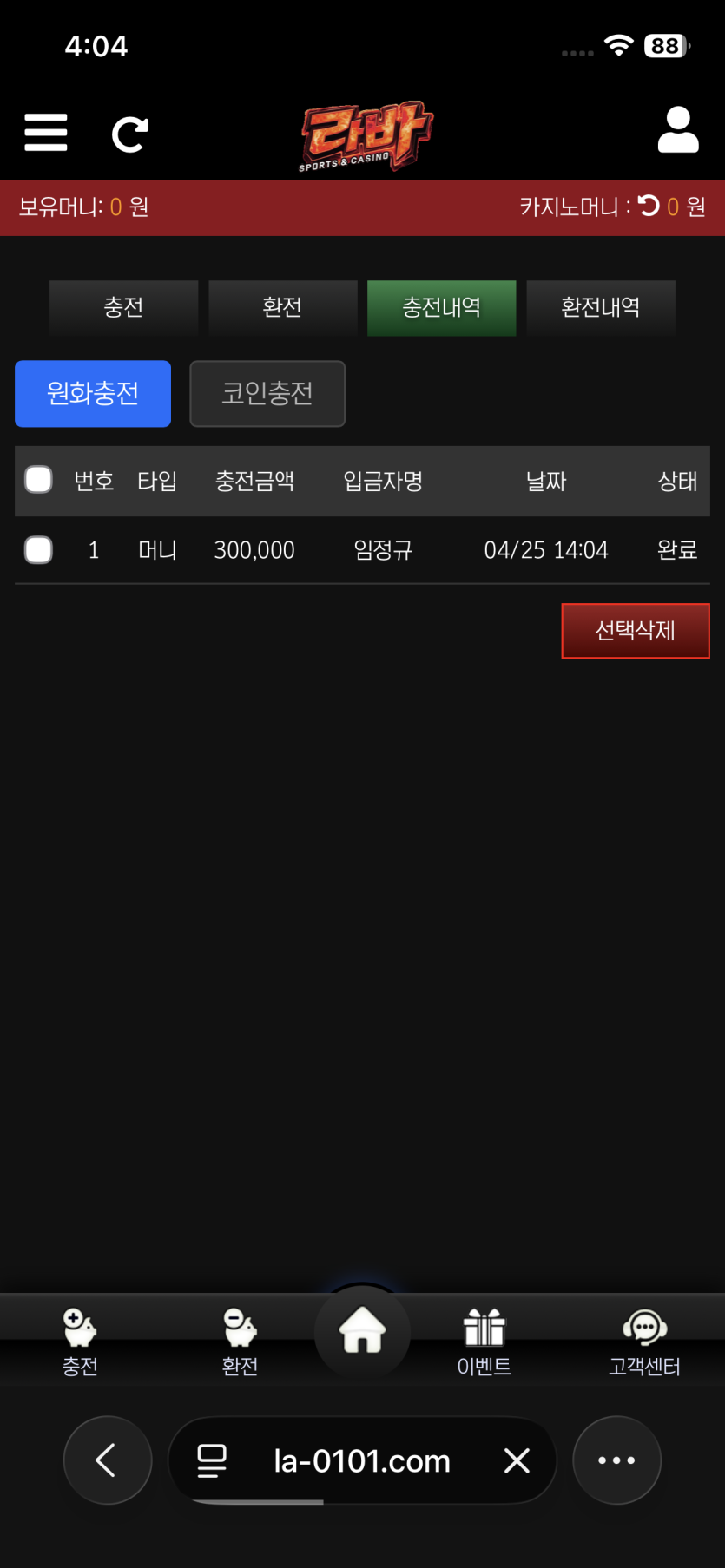The width and height of the screenshot is (725, 1568).
Task: Go back in the browser
Action: 107,1460
